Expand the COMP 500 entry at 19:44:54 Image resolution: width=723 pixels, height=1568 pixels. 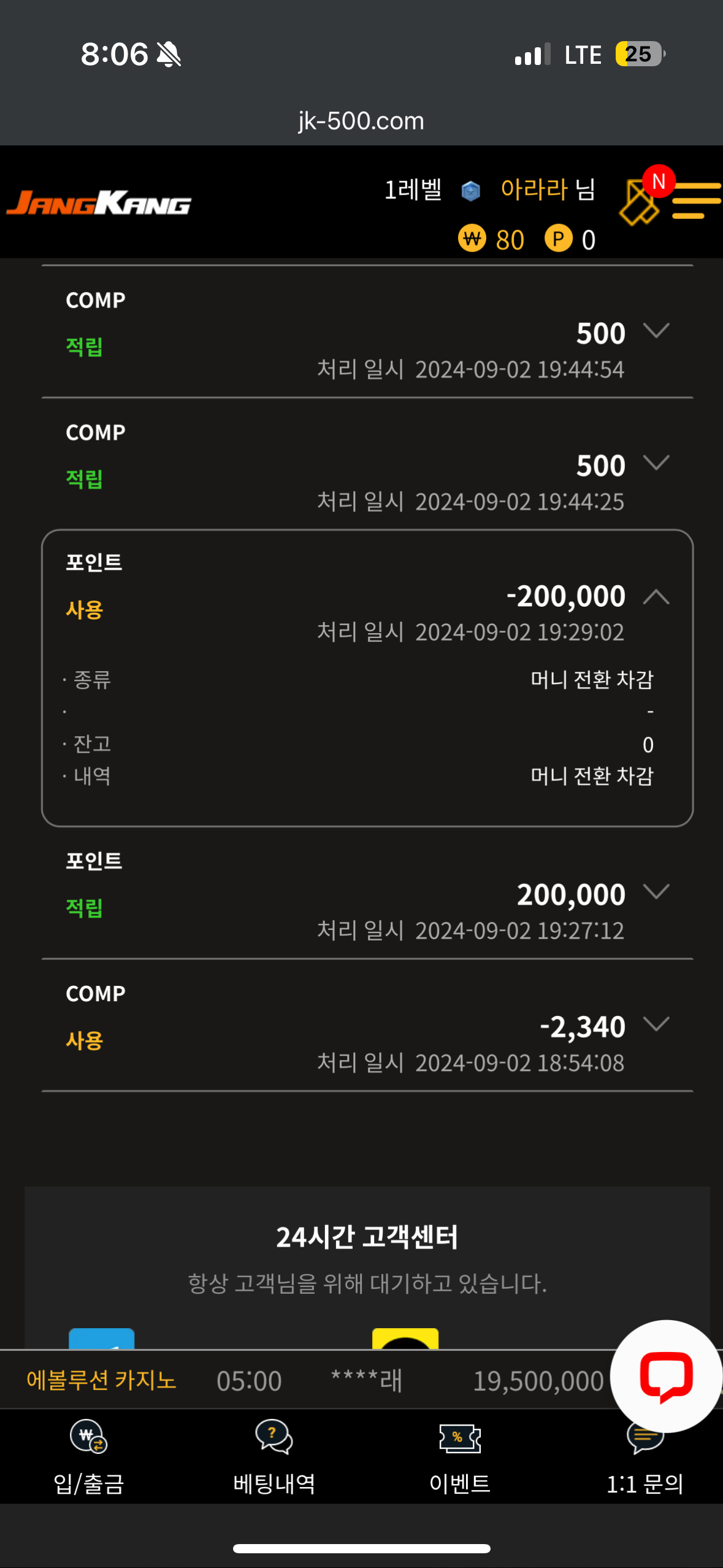tap(656, 331)
